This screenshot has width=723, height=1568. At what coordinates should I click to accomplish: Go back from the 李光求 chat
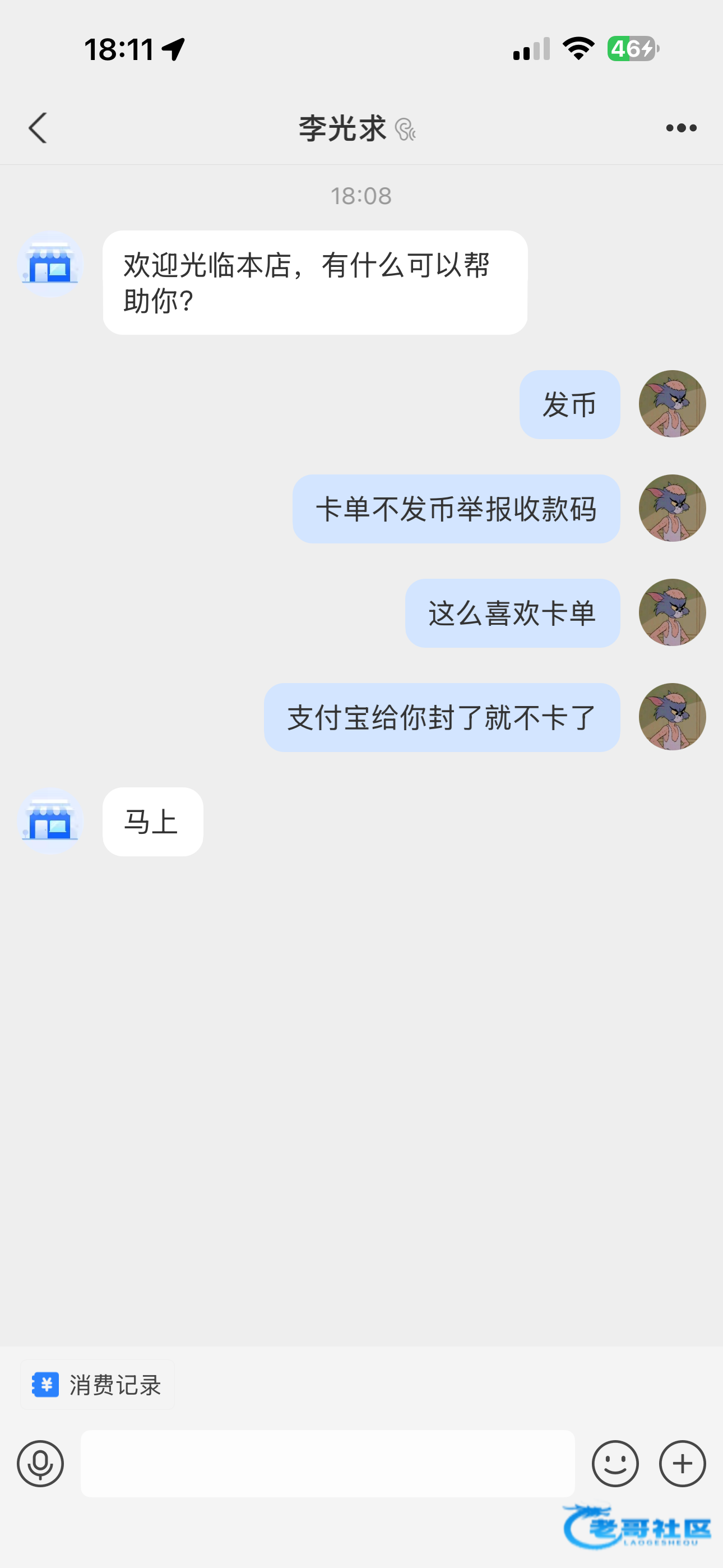tap(38, 128)
